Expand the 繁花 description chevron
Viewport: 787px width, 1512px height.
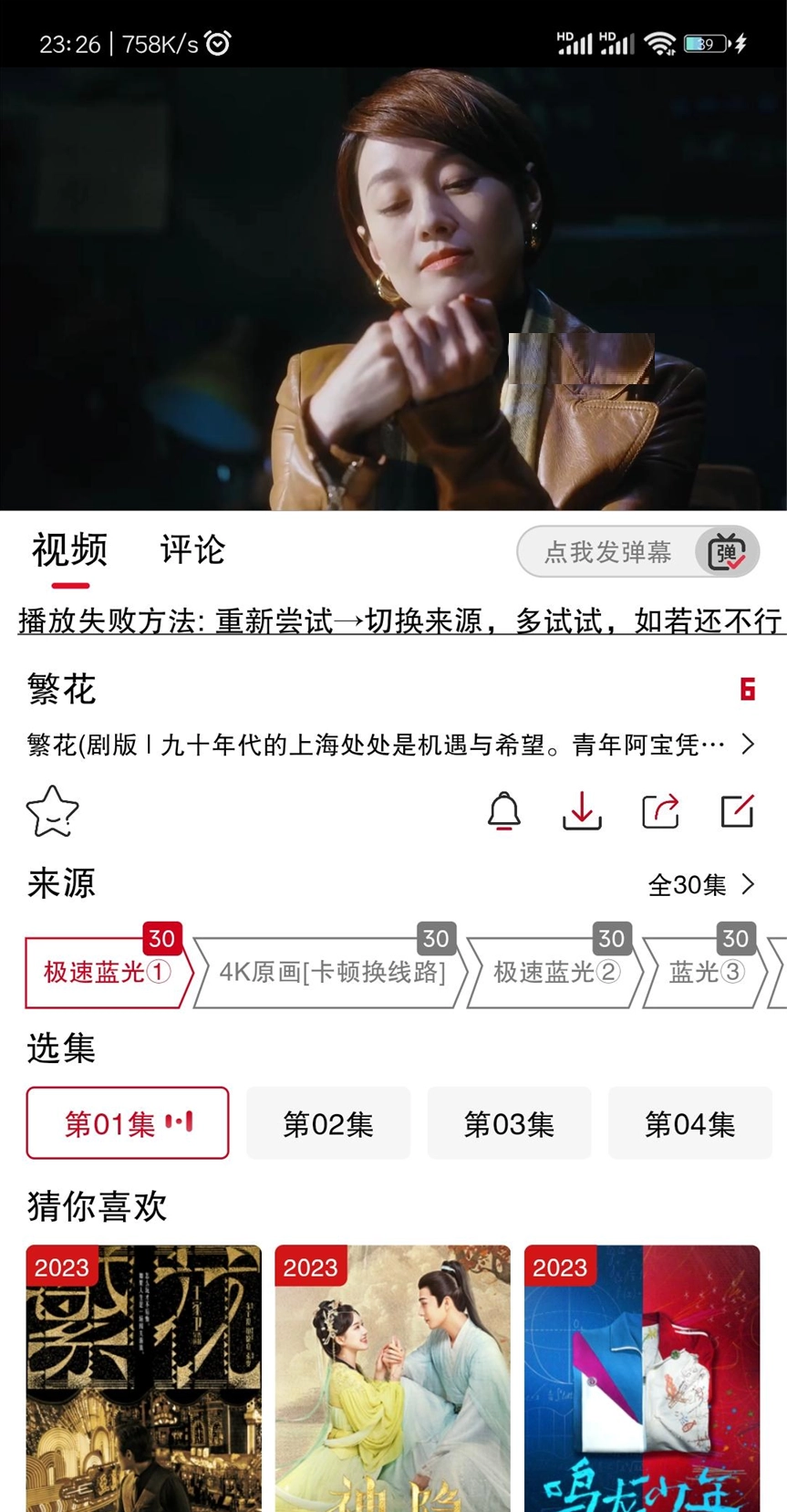point(748,745)
